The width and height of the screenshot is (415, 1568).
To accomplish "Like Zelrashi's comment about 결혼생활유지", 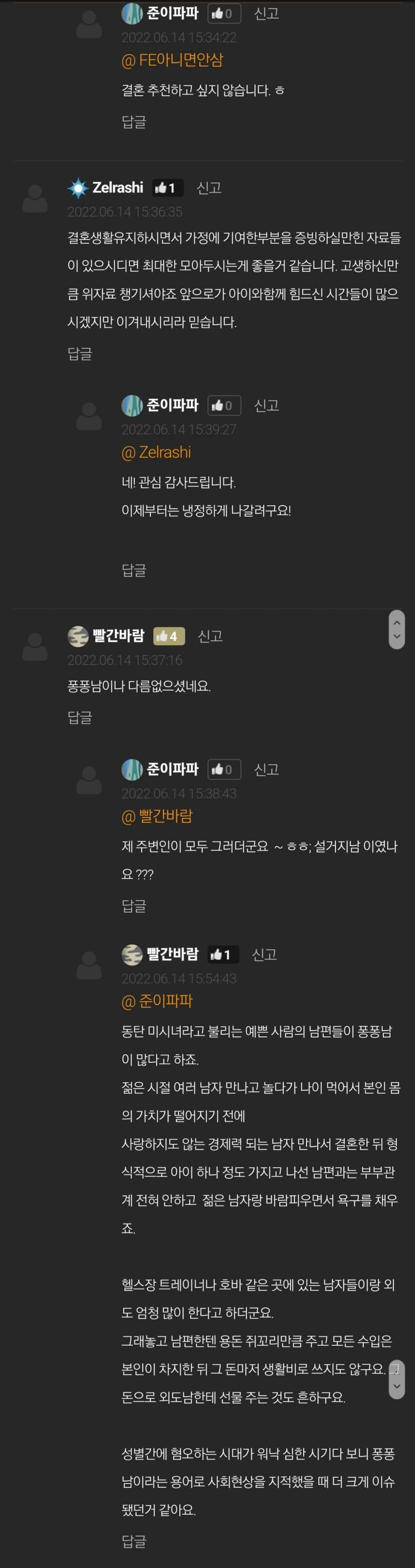I will point(166,188).
